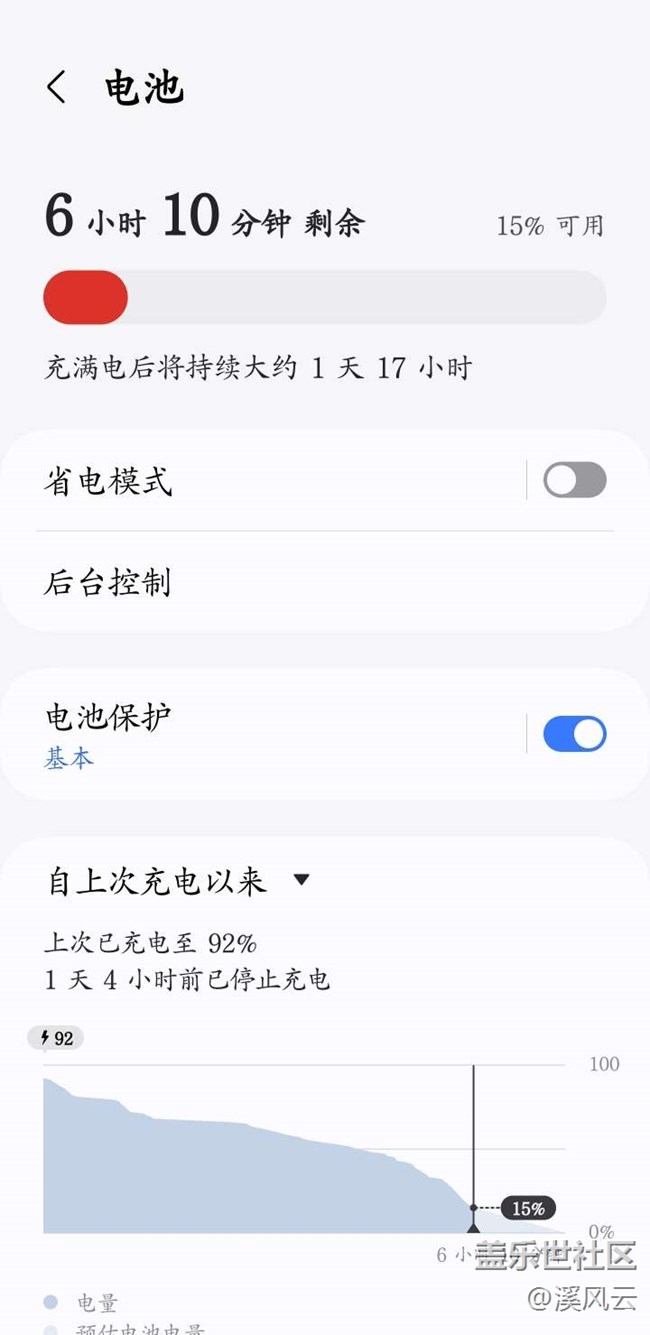
Task: Turn on the 省电模式 switch
Action: (x=574, y=480)
